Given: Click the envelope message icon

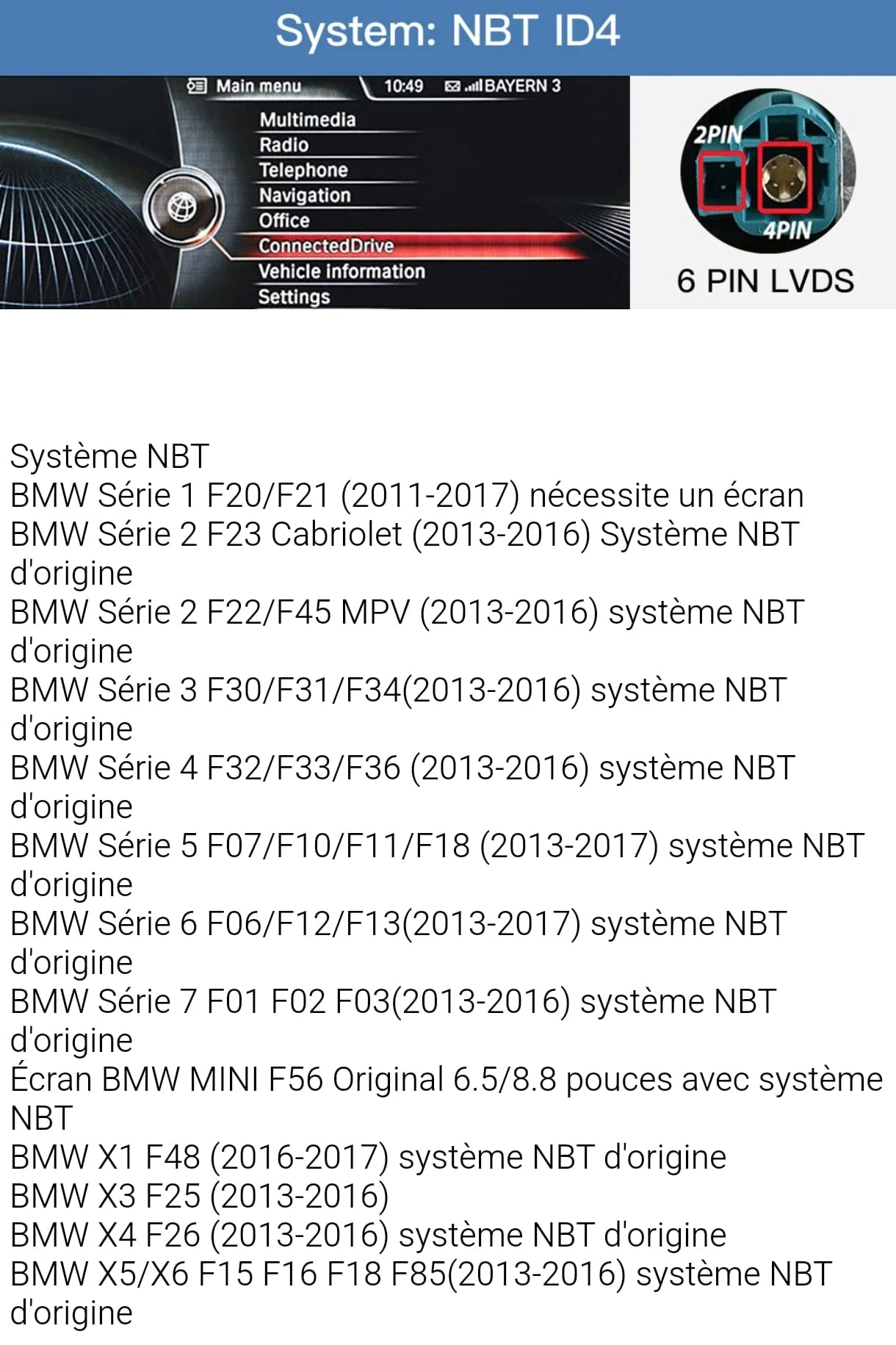Looking at the screenshot, I should (452, 84).
